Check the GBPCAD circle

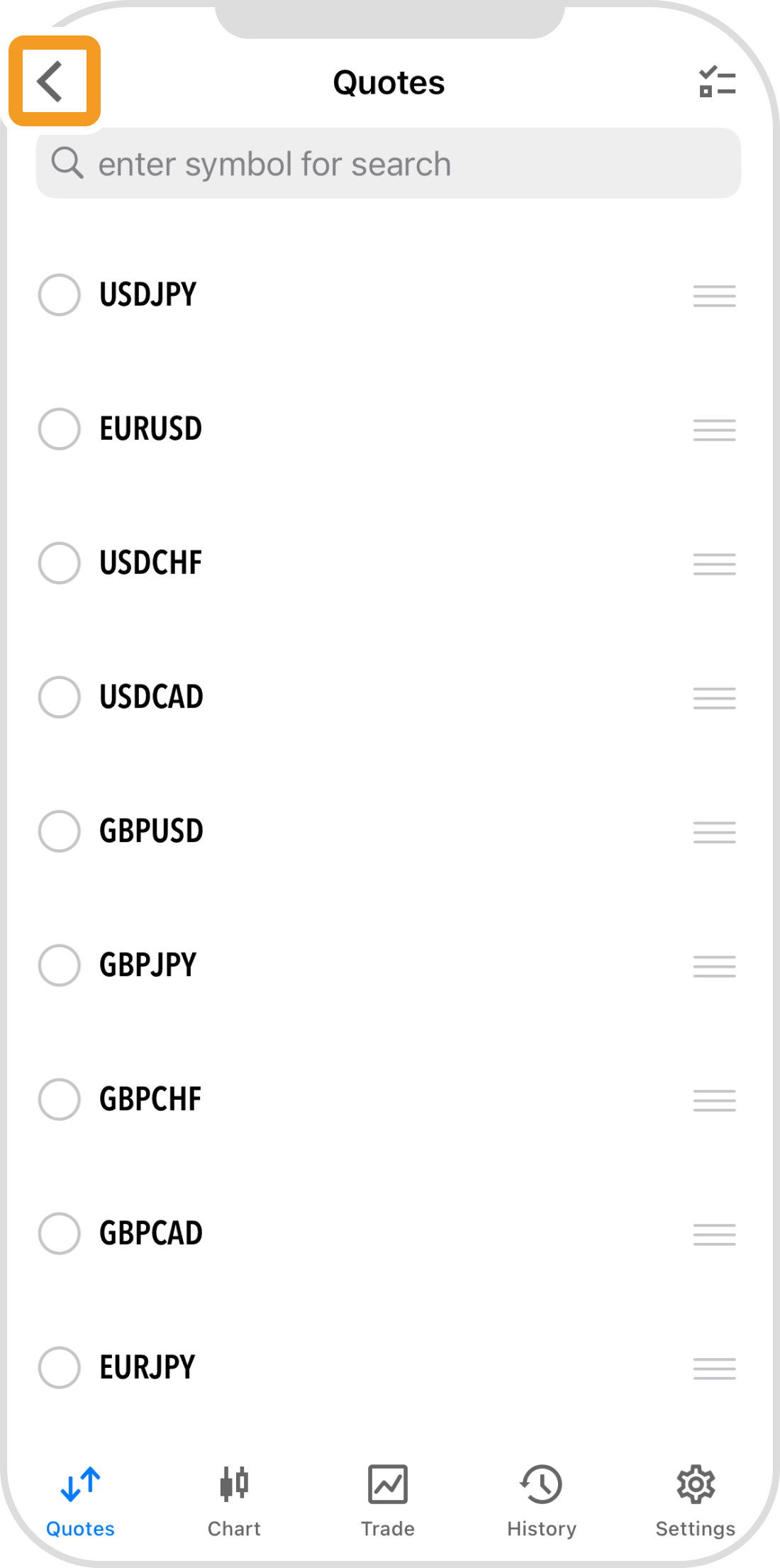[x=59, y=1233]
